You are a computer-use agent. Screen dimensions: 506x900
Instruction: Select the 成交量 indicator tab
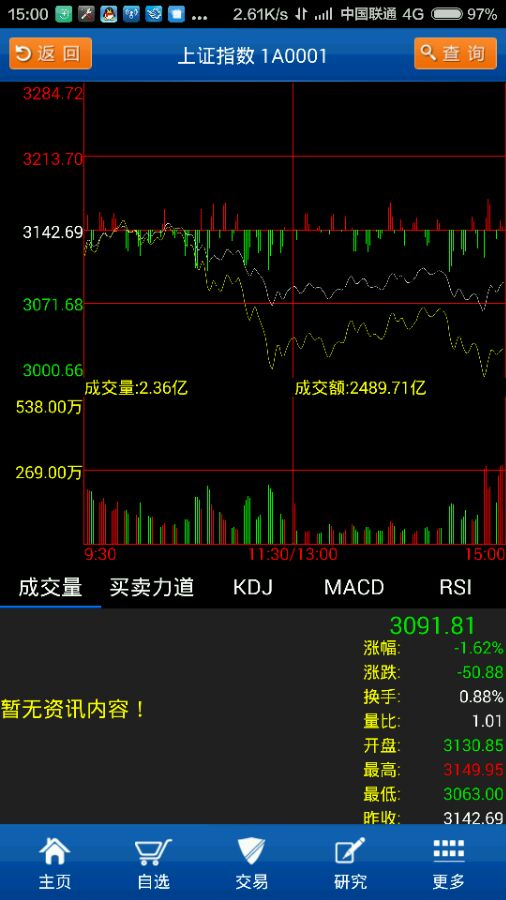point(50,587)
